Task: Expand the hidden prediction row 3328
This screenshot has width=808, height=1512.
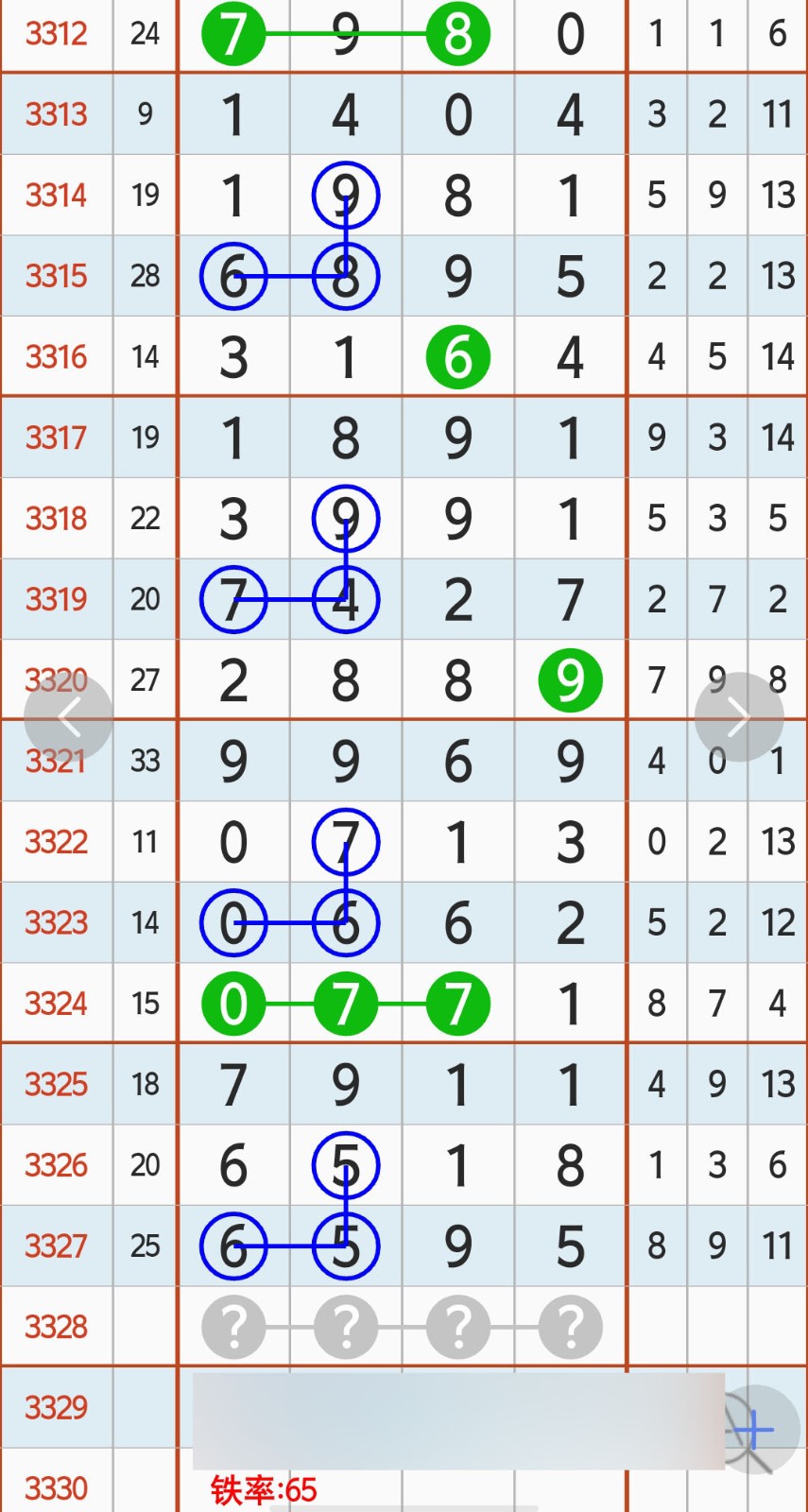Action: click(403, 1327)
